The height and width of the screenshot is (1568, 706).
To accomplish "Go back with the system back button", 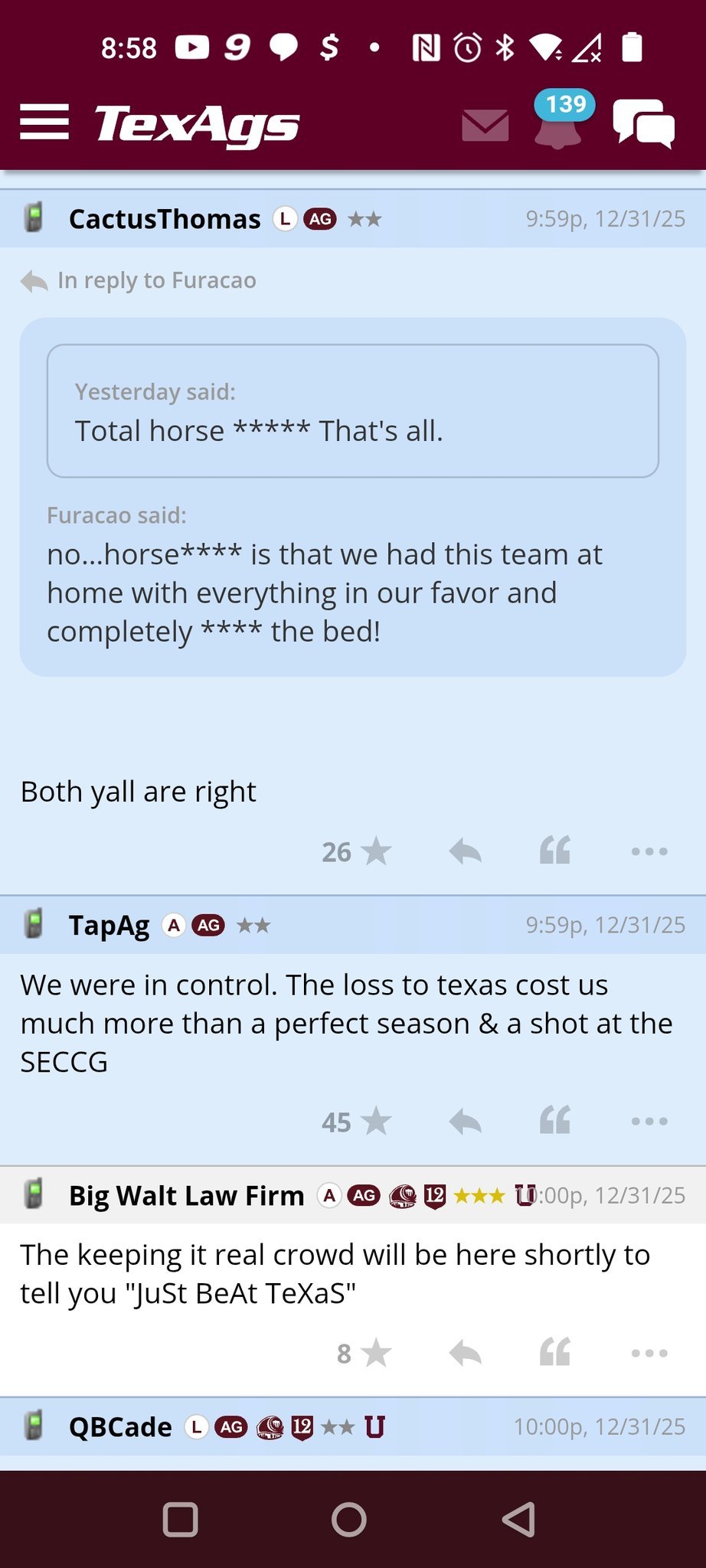I will (x=518, y=1519).
